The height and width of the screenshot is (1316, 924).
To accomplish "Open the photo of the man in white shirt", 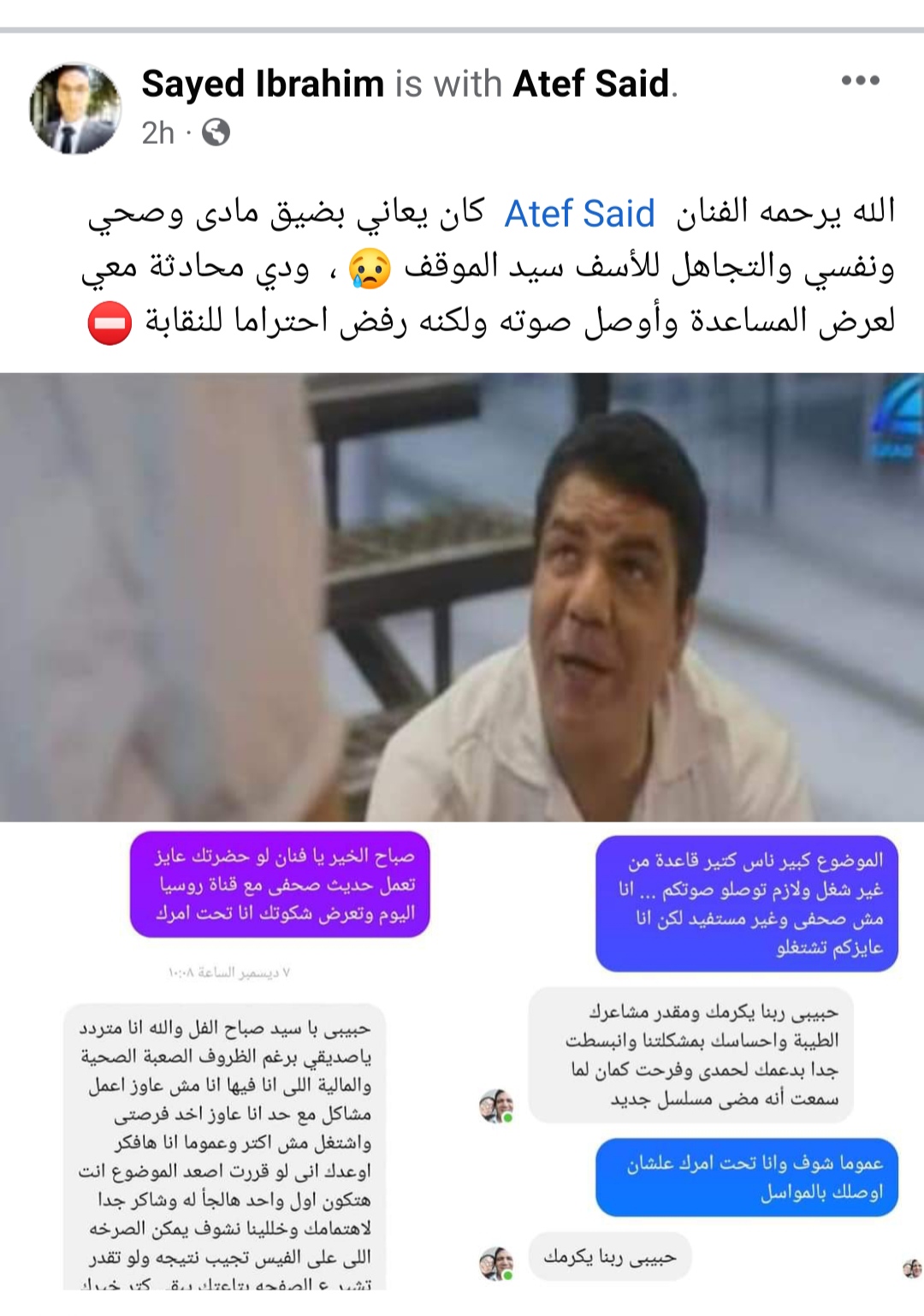I will (462, 597).
